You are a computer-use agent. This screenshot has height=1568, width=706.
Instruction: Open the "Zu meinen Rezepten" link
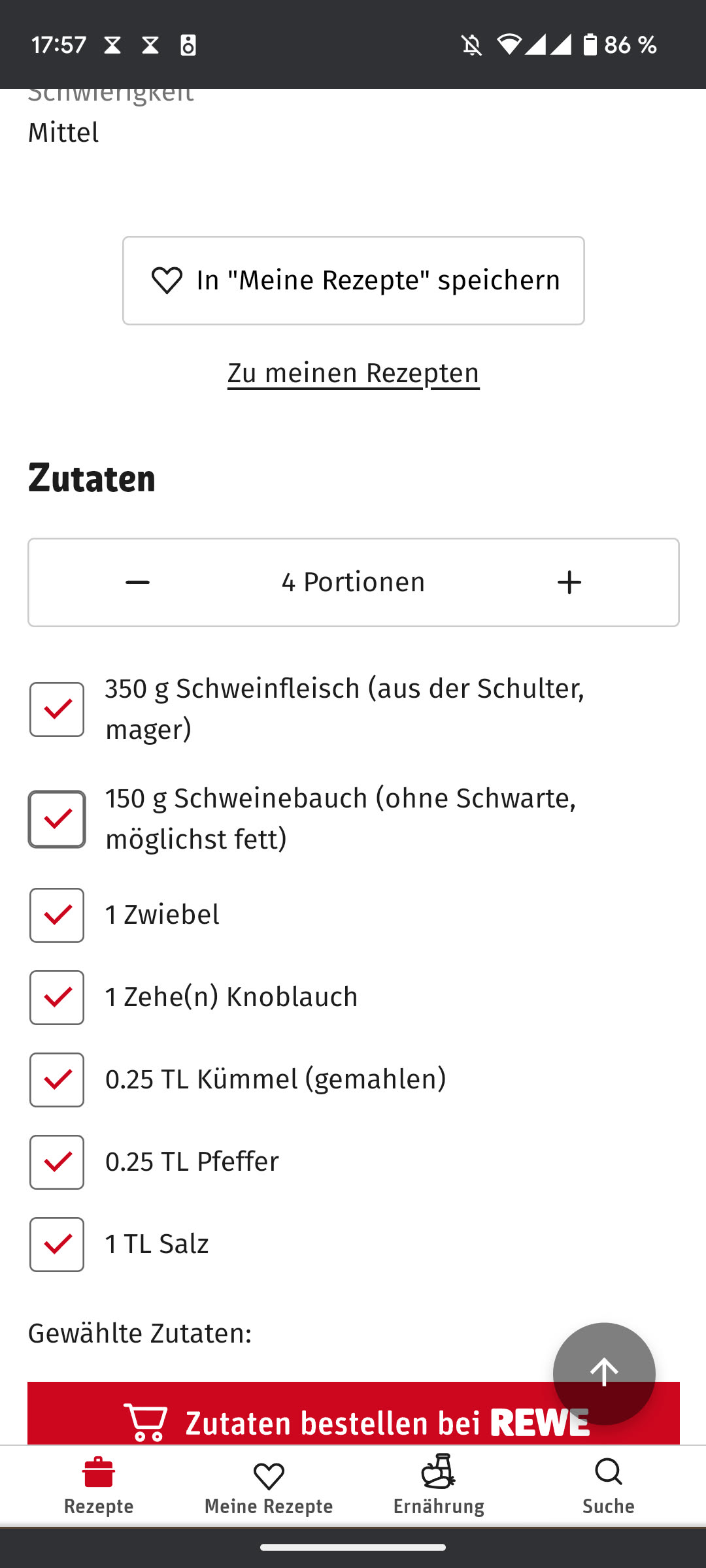(x=353, y=373)
